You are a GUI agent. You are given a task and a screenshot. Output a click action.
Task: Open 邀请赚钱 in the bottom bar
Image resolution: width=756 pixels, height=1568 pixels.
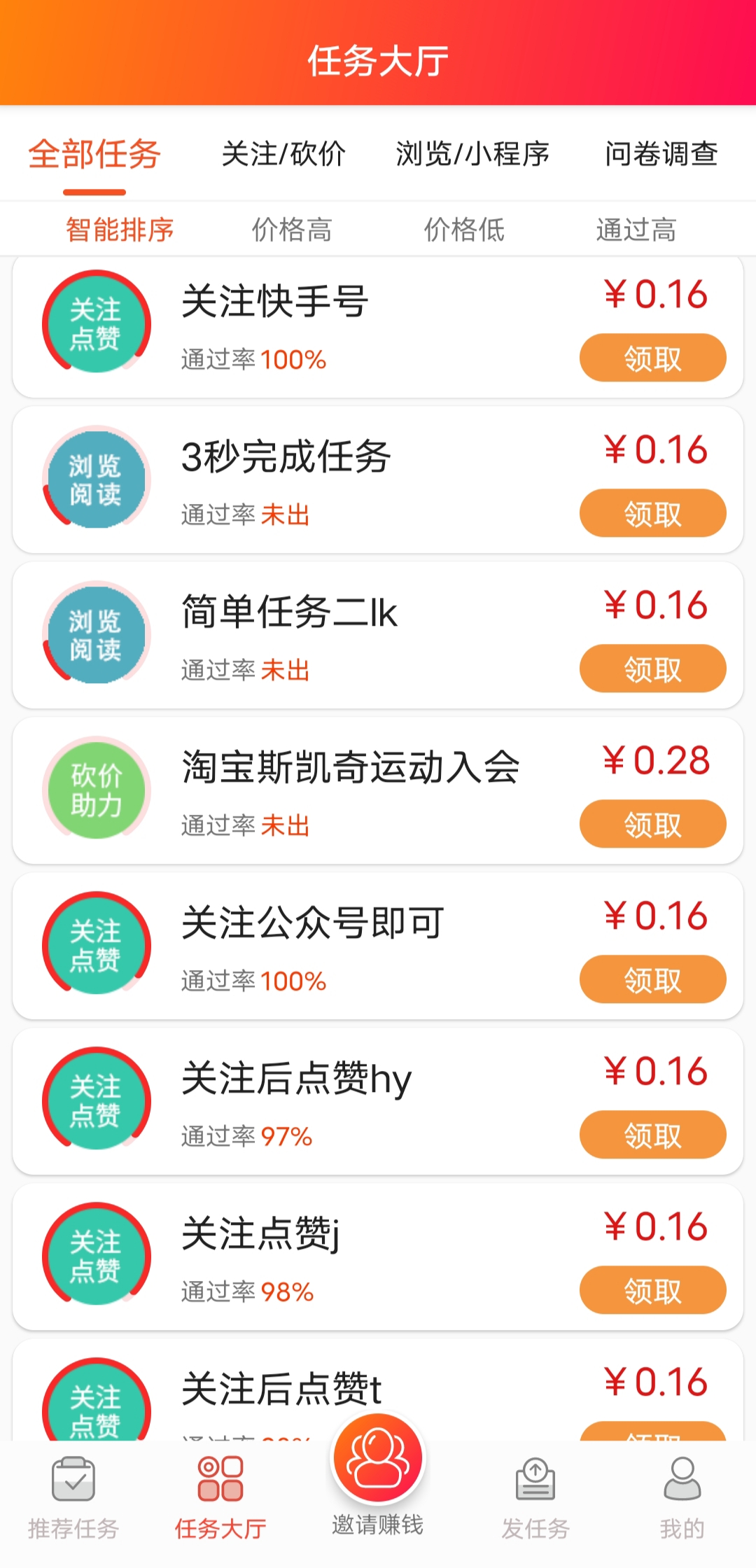(378, 1477)
